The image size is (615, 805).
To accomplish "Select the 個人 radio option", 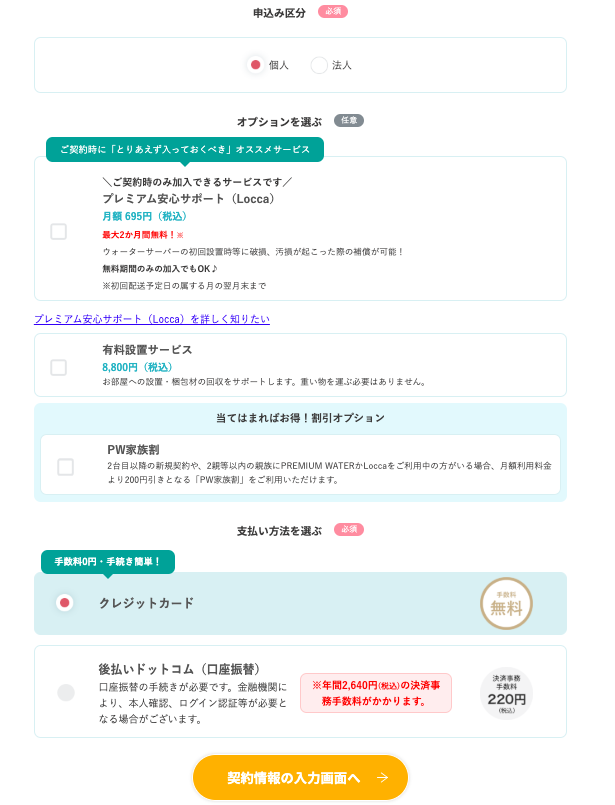I will (x=256, y=65).
